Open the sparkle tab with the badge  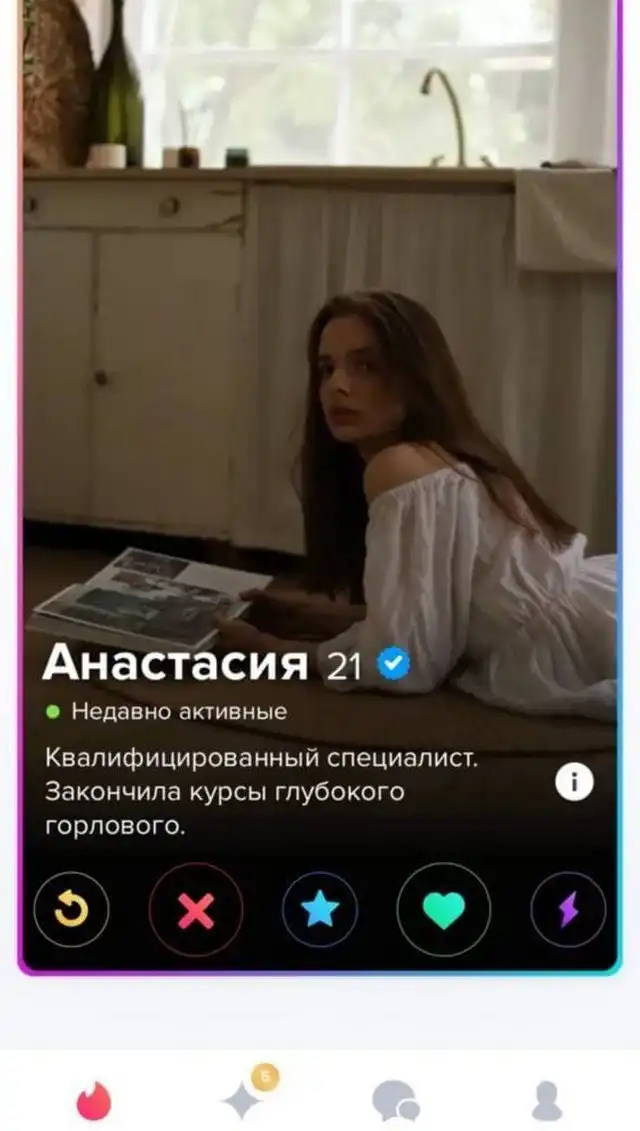coord(243,1099)
